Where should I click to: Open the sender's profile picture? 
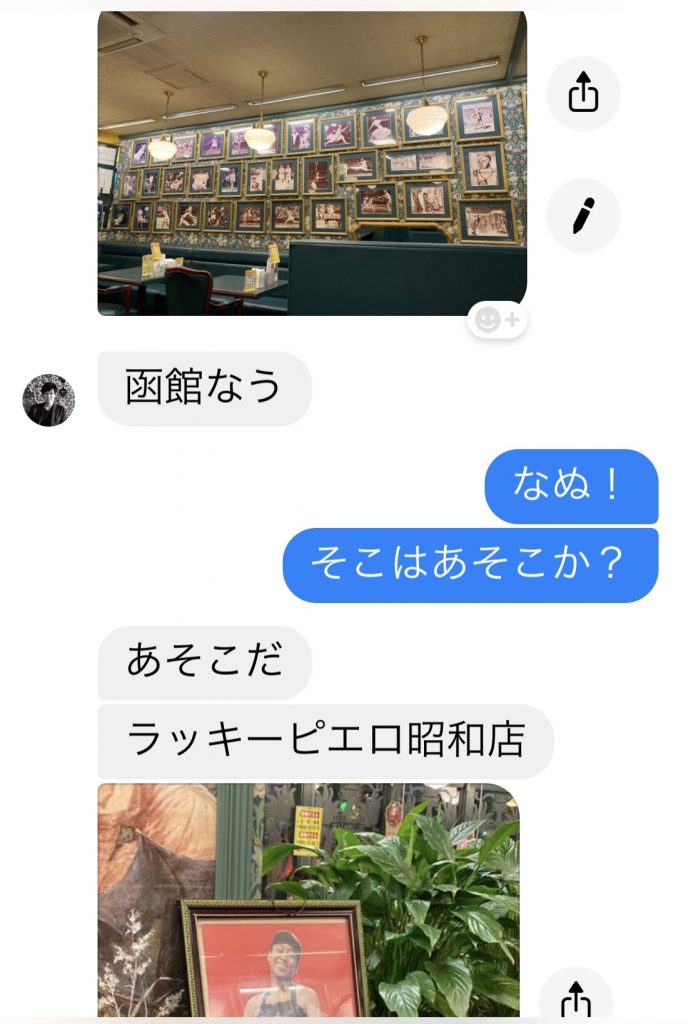(49, 401)
